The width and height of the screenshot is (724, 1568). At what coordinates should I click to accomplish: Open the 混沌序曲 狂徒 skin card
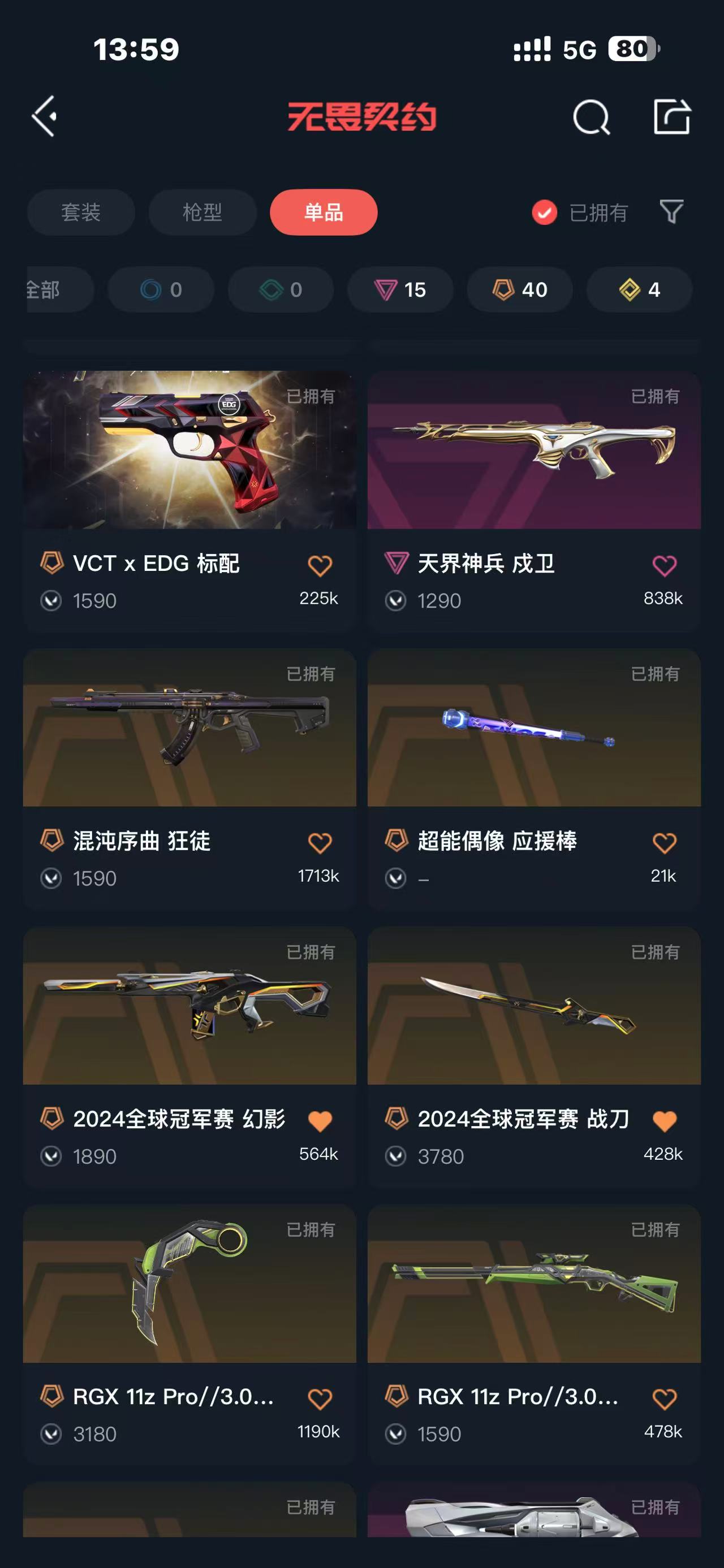[x=189, y=728]
